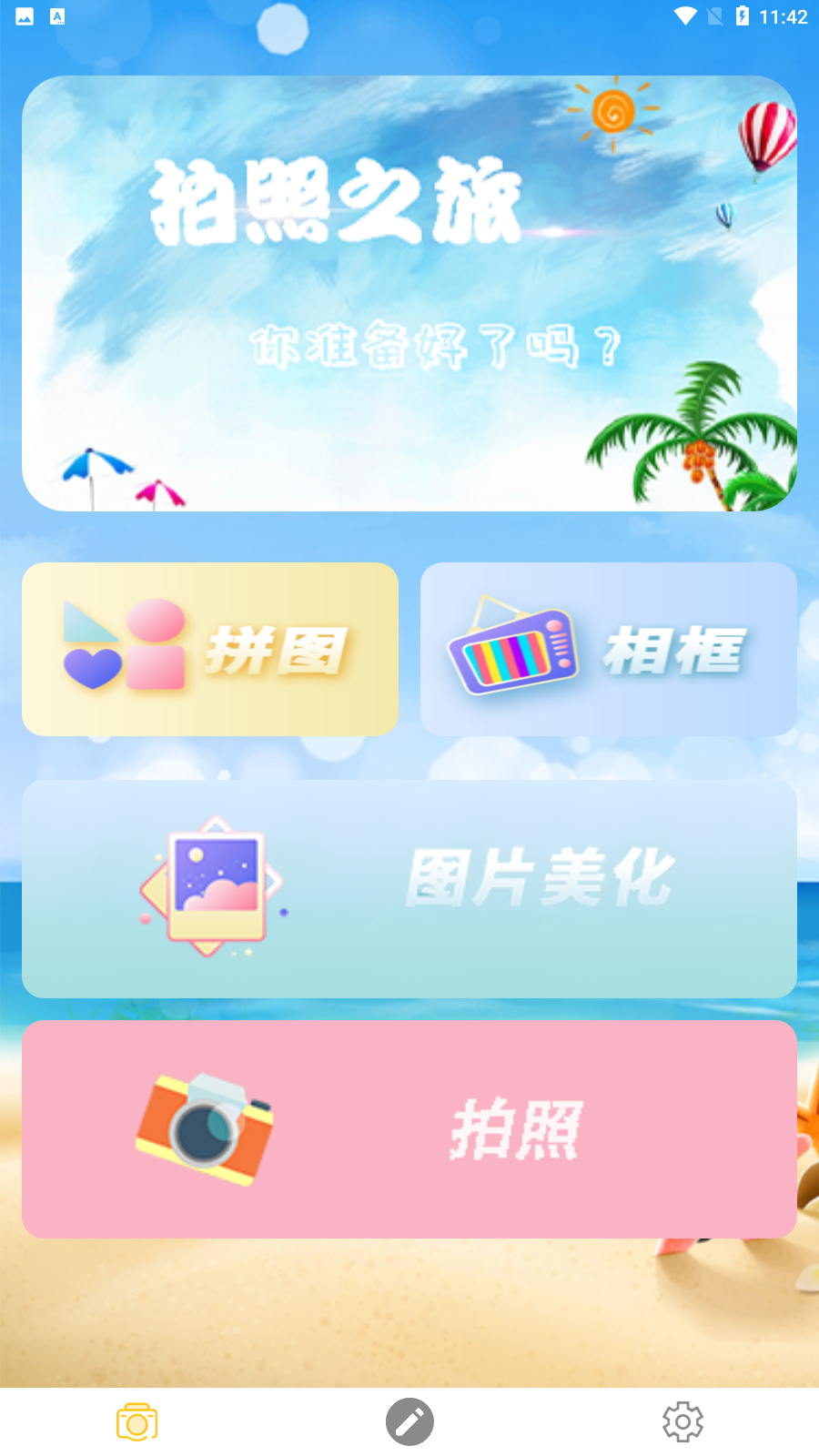Open 图片美化 image beautify
Screen dimensions: 819x1456
(409, 888)
